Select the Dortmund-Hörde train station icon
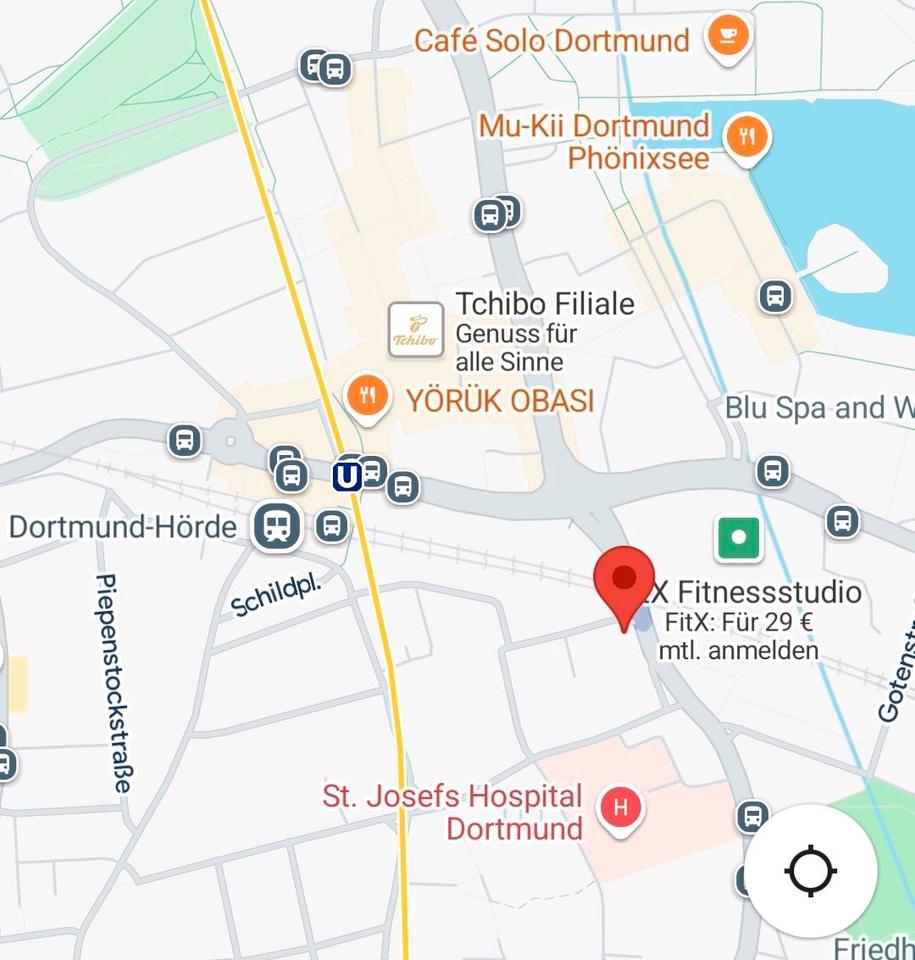 pyautogui.click(x=277, y=526)
